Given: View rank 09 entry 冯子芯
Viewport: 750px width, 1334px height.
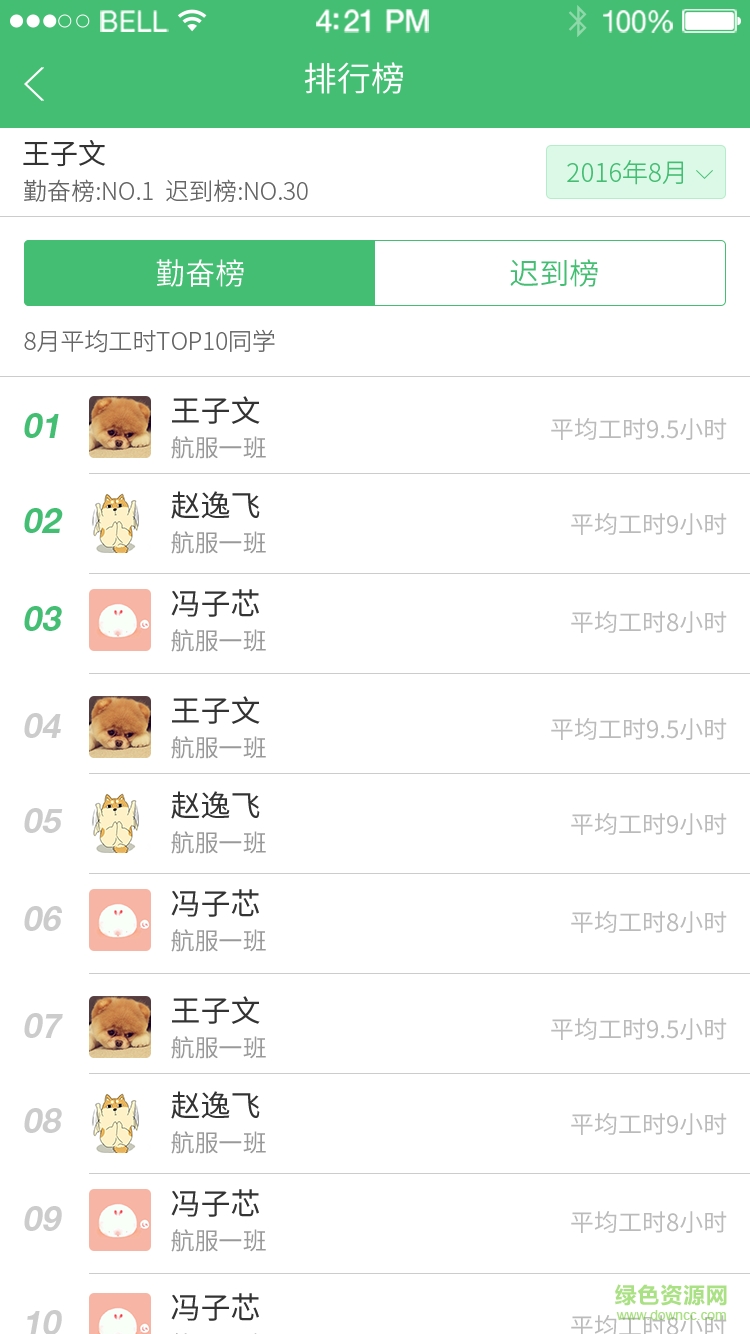Looking at the screenshot, I should click(x=375, y=1221).
